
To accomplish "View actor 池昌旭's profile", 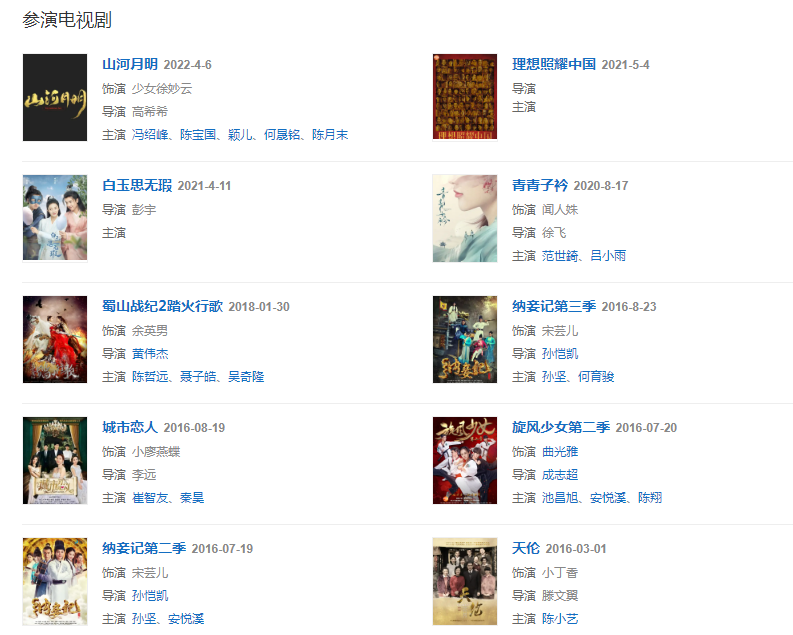I will coord(560,497).
